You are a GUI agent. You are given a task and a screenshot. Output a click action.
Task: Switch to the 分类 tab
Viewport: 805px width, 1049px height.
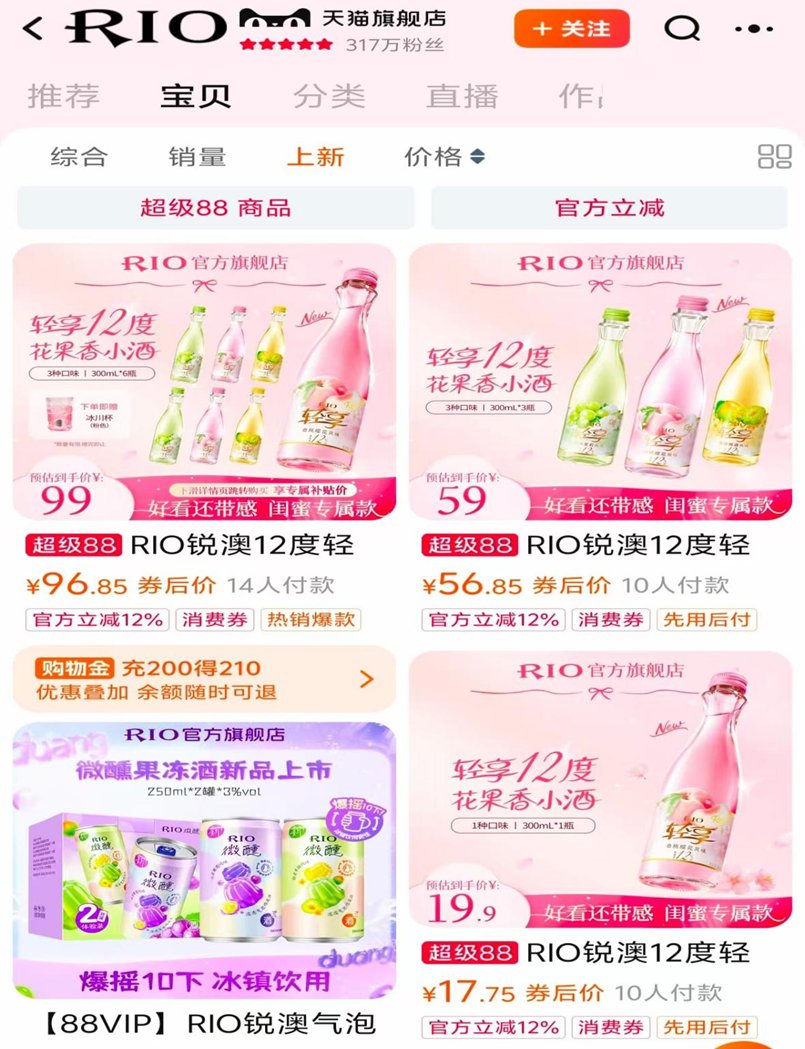click(x=329, y=96)
